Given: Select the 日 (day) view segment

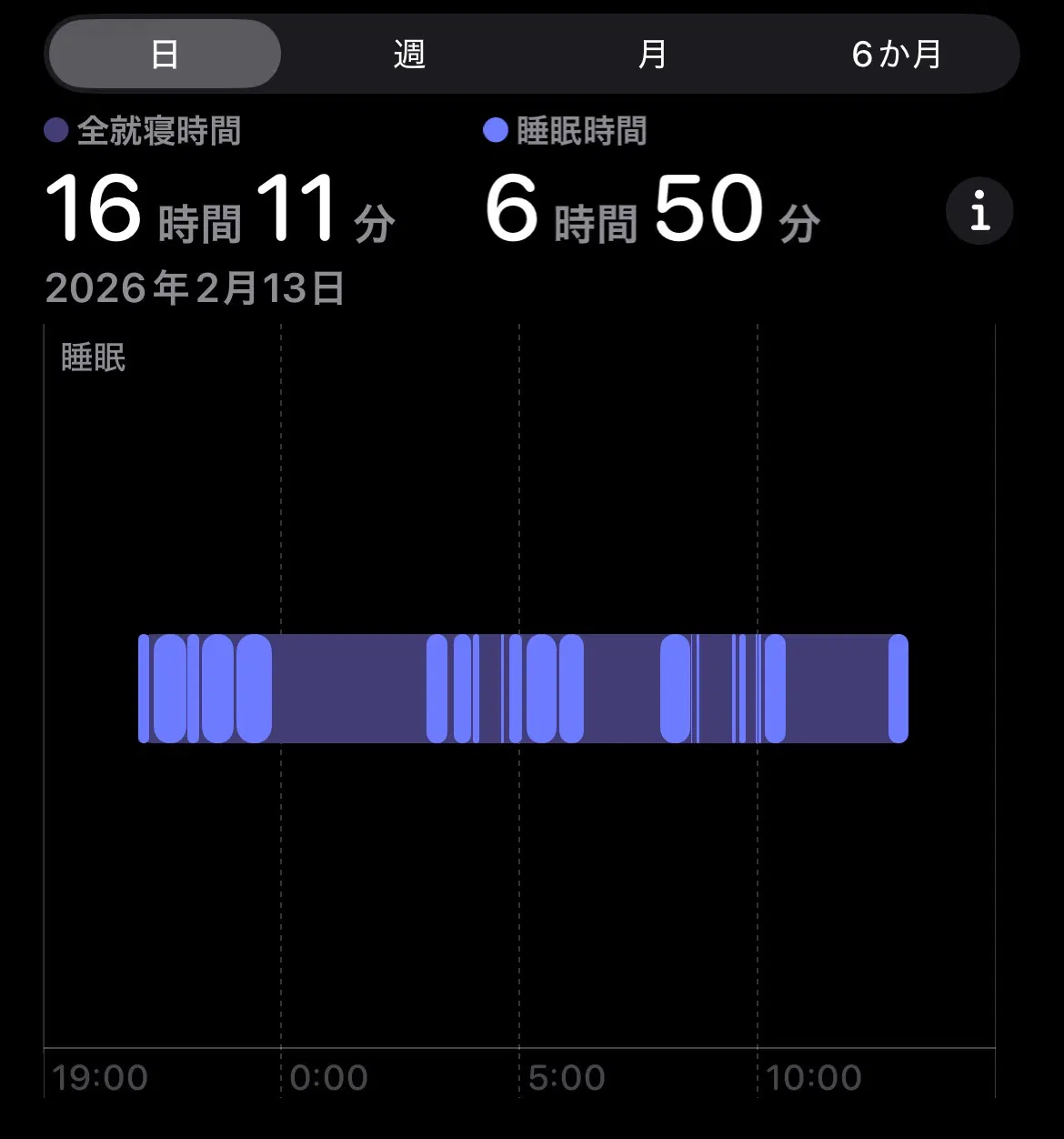Looking at the screenshot, I should [165, 55].
